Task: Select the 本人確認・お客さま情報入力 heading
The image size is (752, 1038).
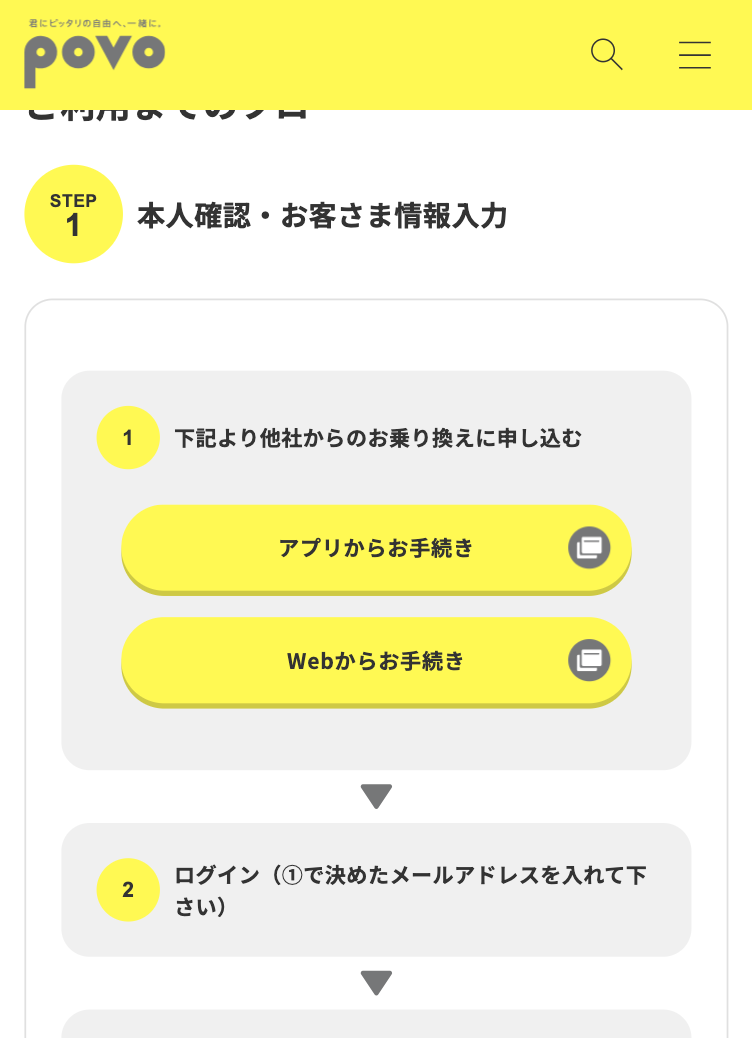Action: 322,215
